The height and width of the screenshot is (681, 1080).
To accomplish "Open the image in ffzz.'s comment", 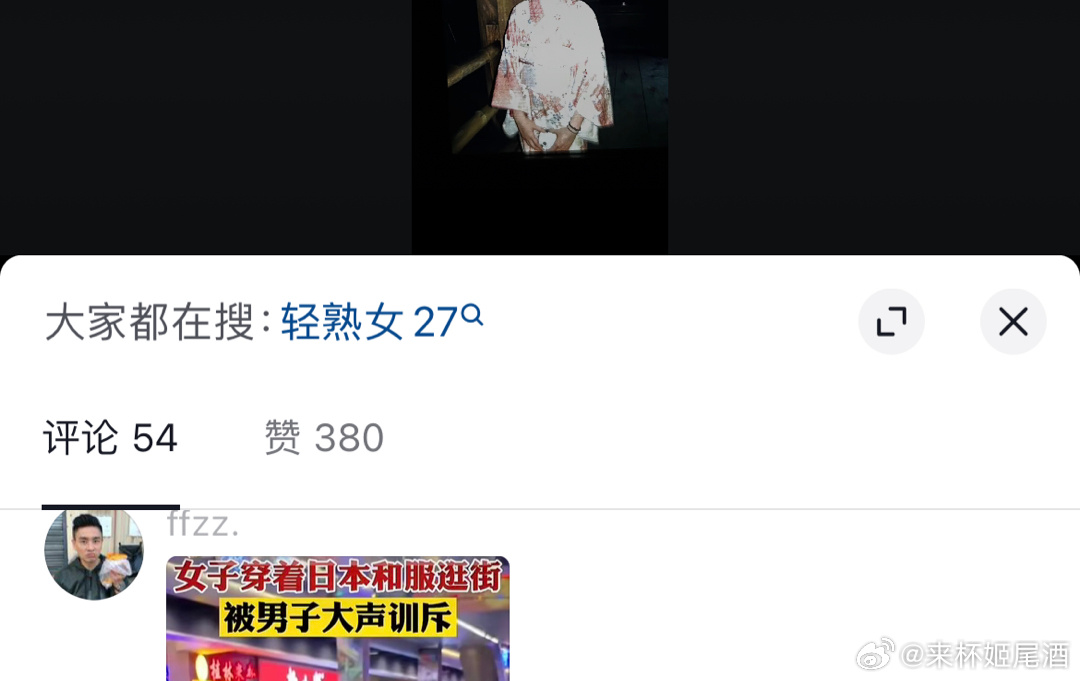I will click(x=337, y=618).
